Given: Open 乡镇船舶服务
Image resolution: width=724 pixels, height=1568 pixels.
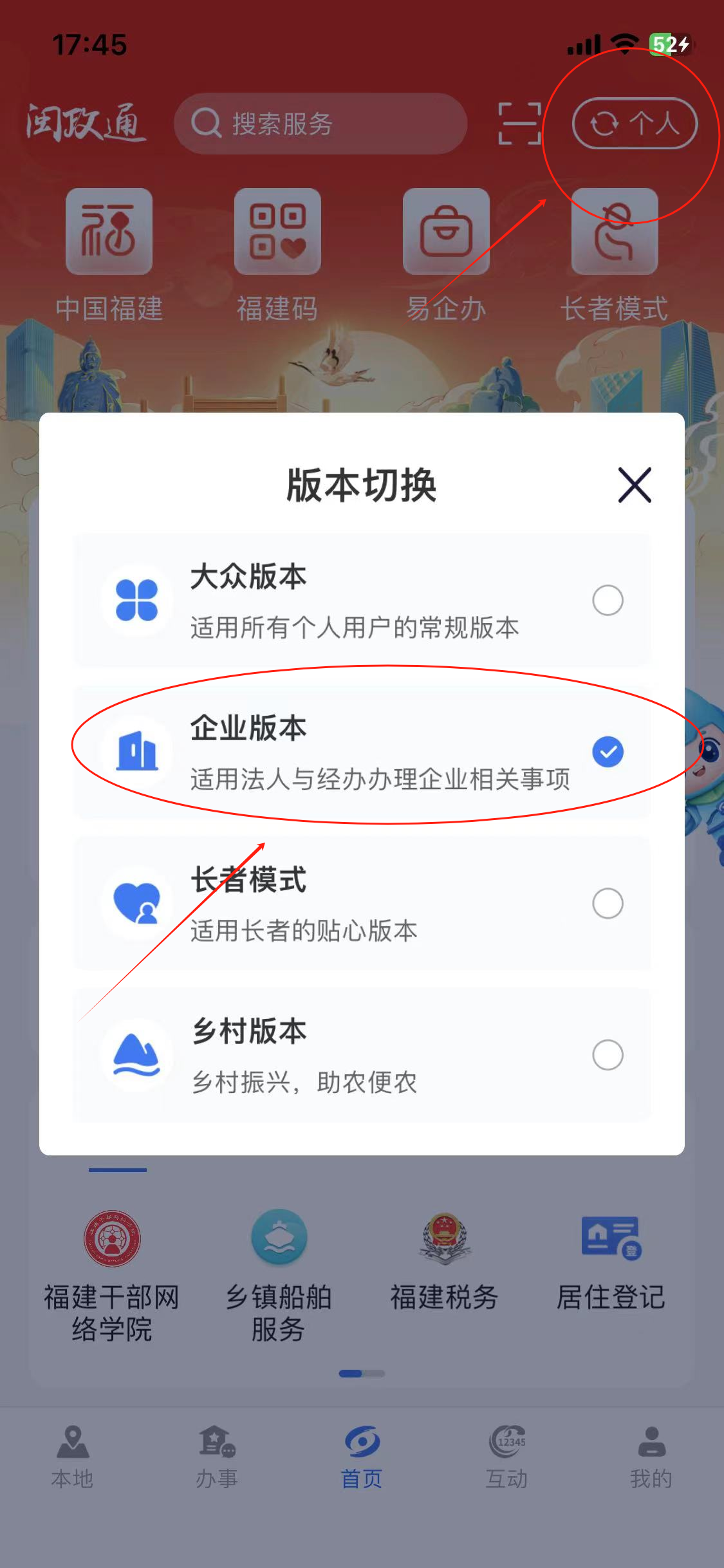Looking at the screenshot, I should click(x=279, y=1274).
